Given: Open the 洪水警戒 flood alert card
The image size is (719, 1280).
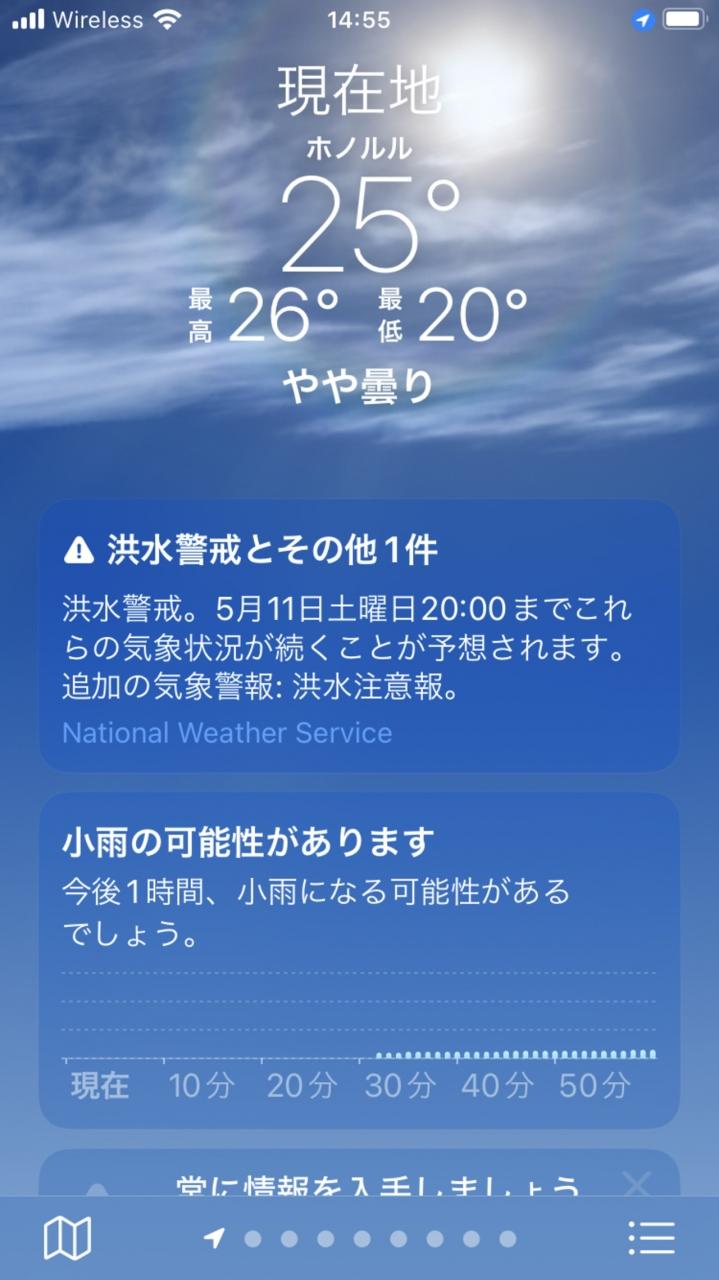Looking at the screenshot, I should coord(359,635).
